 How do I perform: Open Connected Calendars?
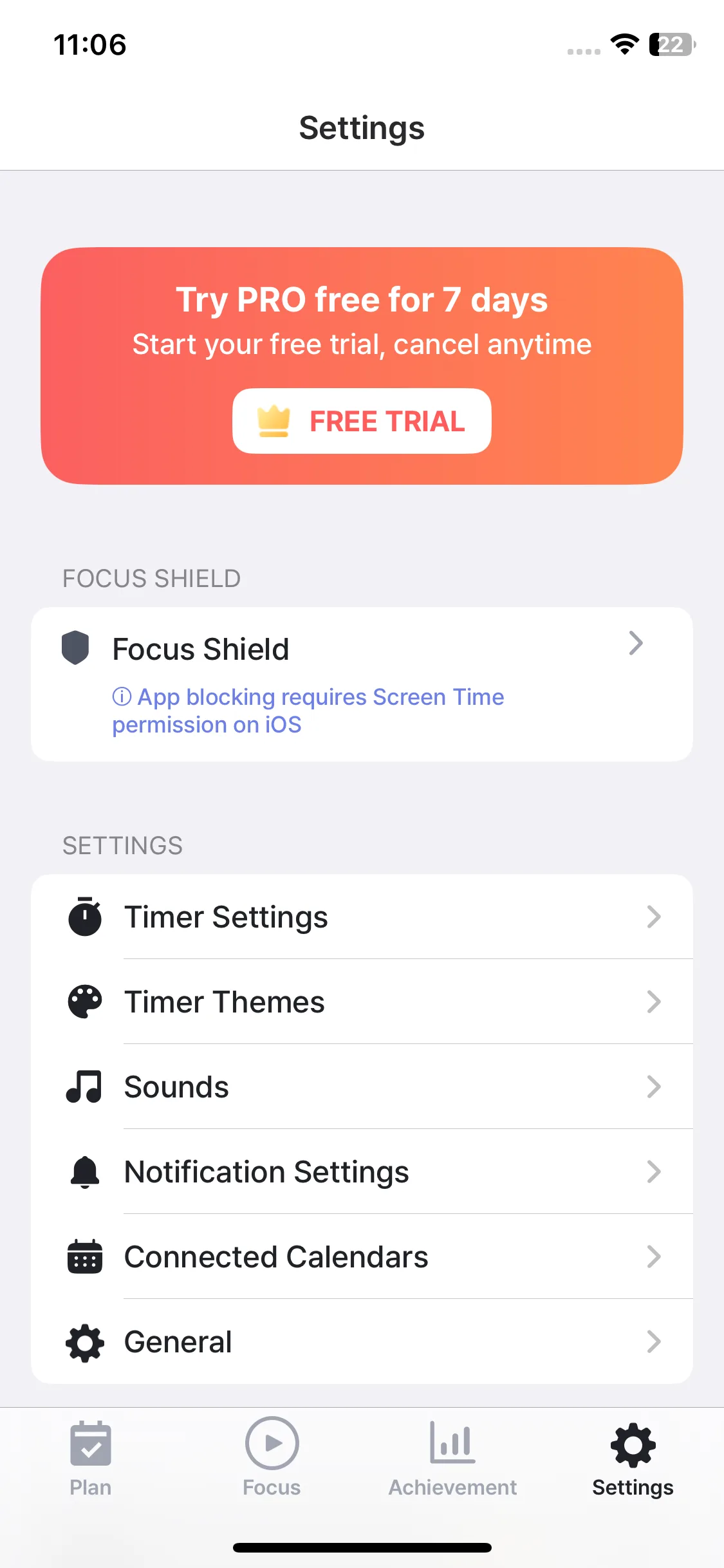362,1256
